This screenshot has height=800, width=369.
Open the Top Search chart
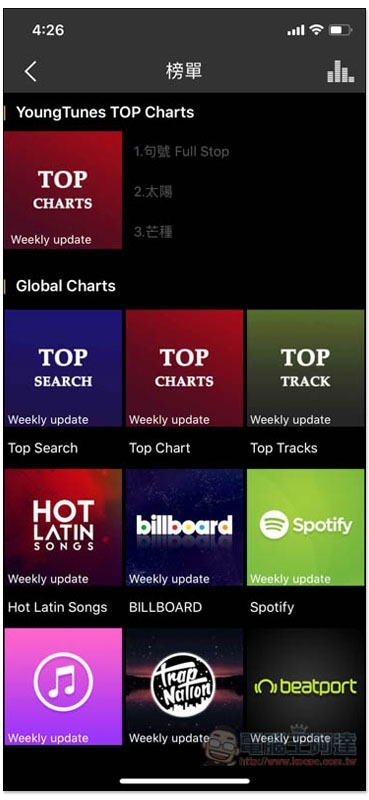pos(63,368)
